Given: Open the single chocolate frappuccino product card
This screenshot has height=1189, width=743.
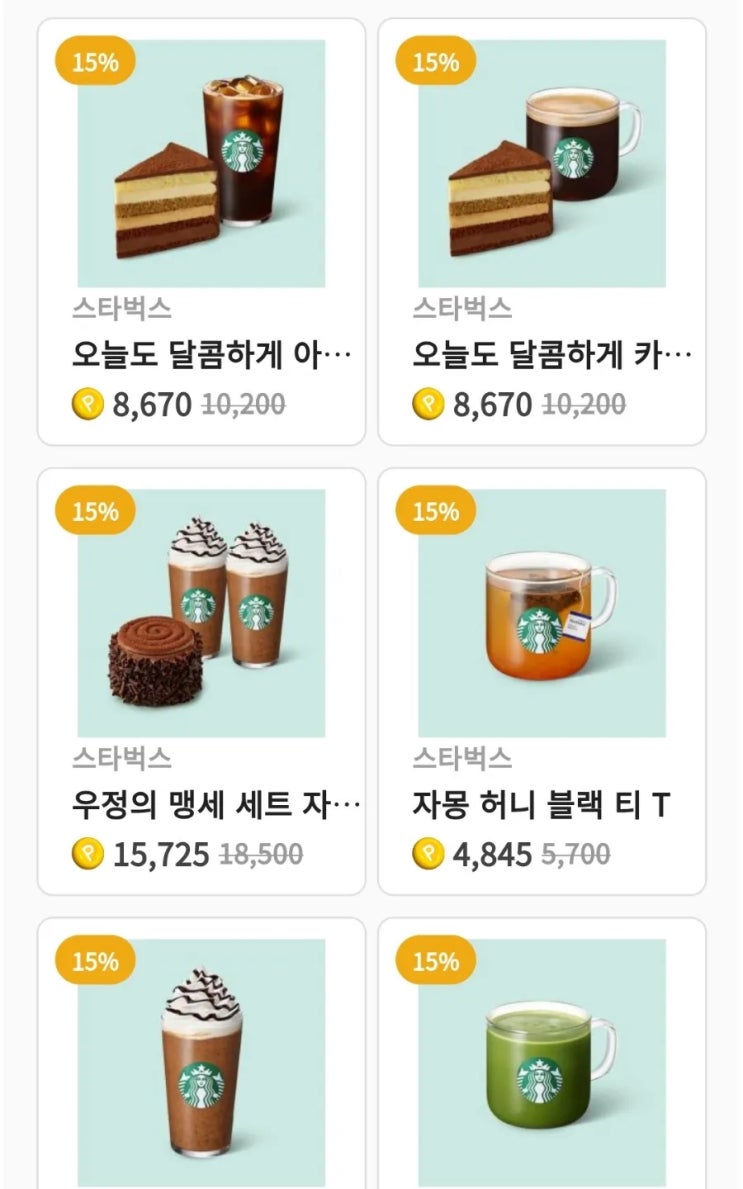Looking at the screenshot, I should point(201,1062).
